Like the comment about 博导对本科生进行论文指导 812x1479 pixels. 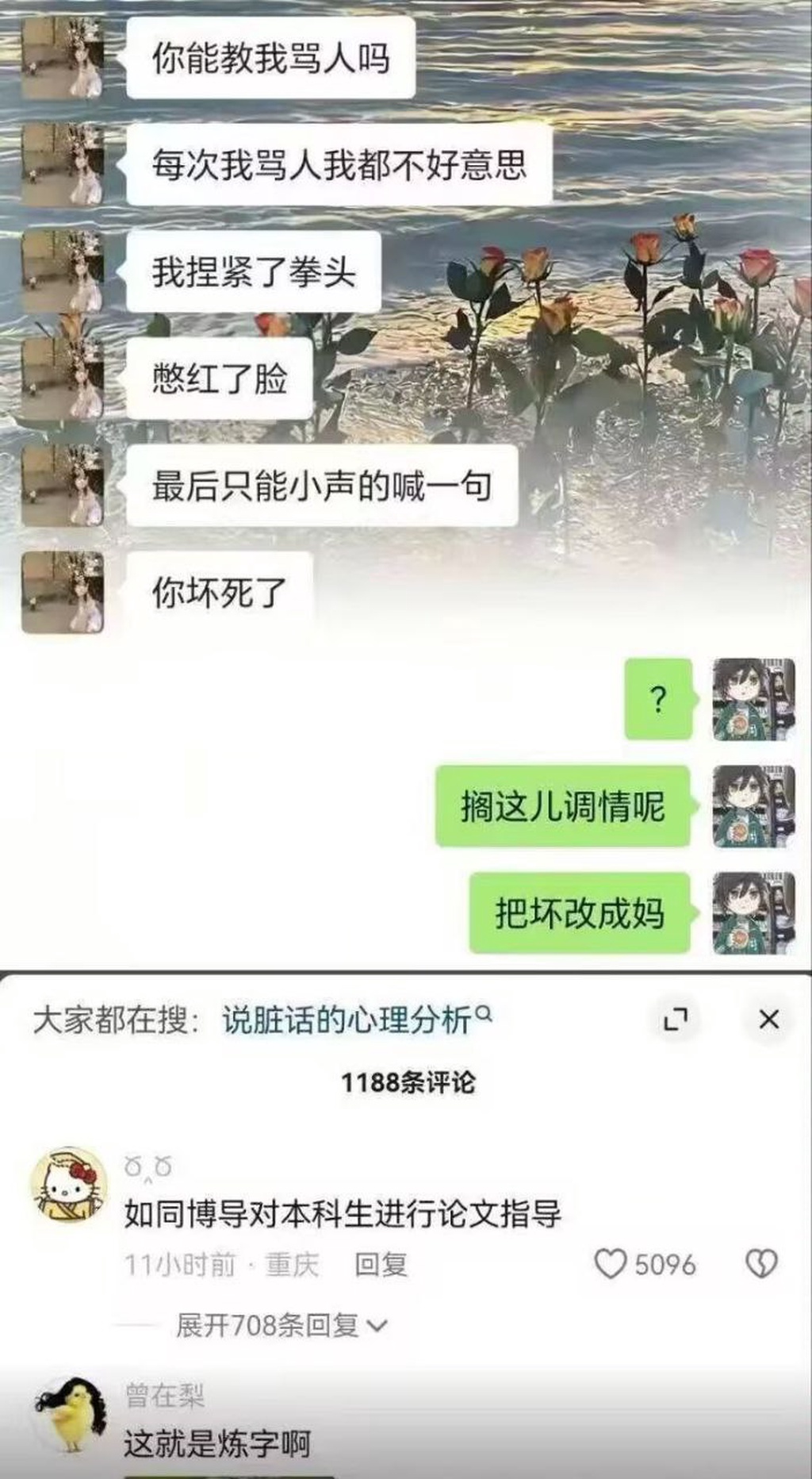[x=611, y=1264]
